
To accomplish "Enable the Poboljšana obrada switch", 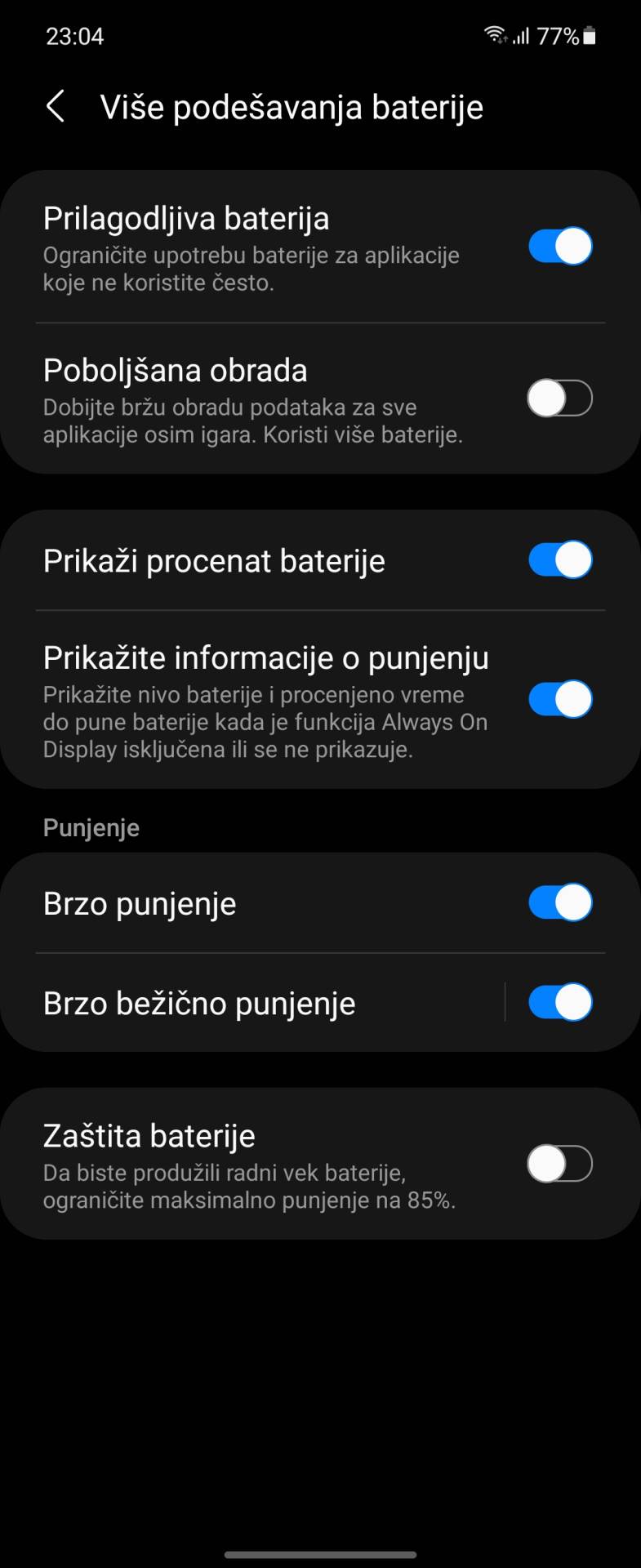I will tap(559, 398).
